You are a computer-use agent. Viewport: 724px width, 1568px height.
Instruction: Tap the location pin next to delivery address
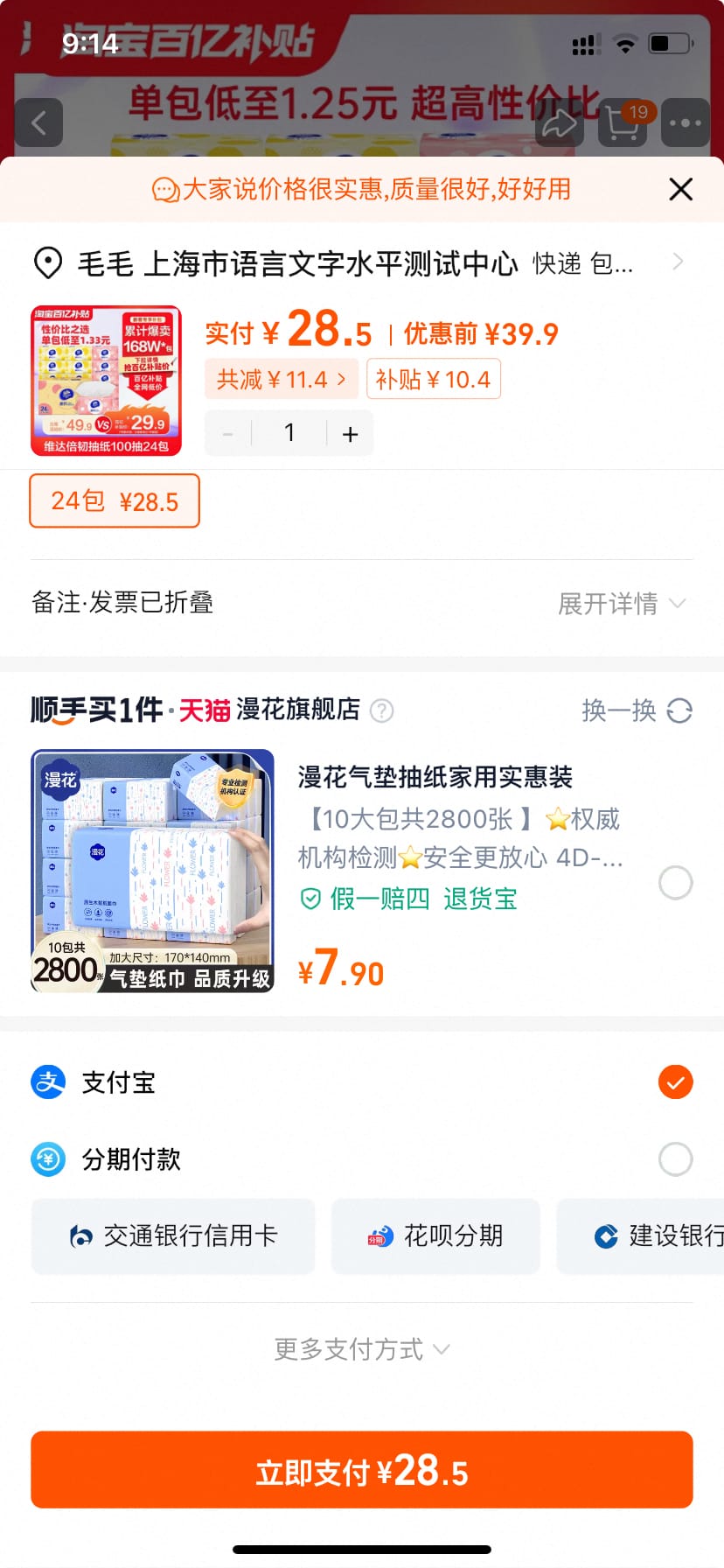(x=48, y=262)
